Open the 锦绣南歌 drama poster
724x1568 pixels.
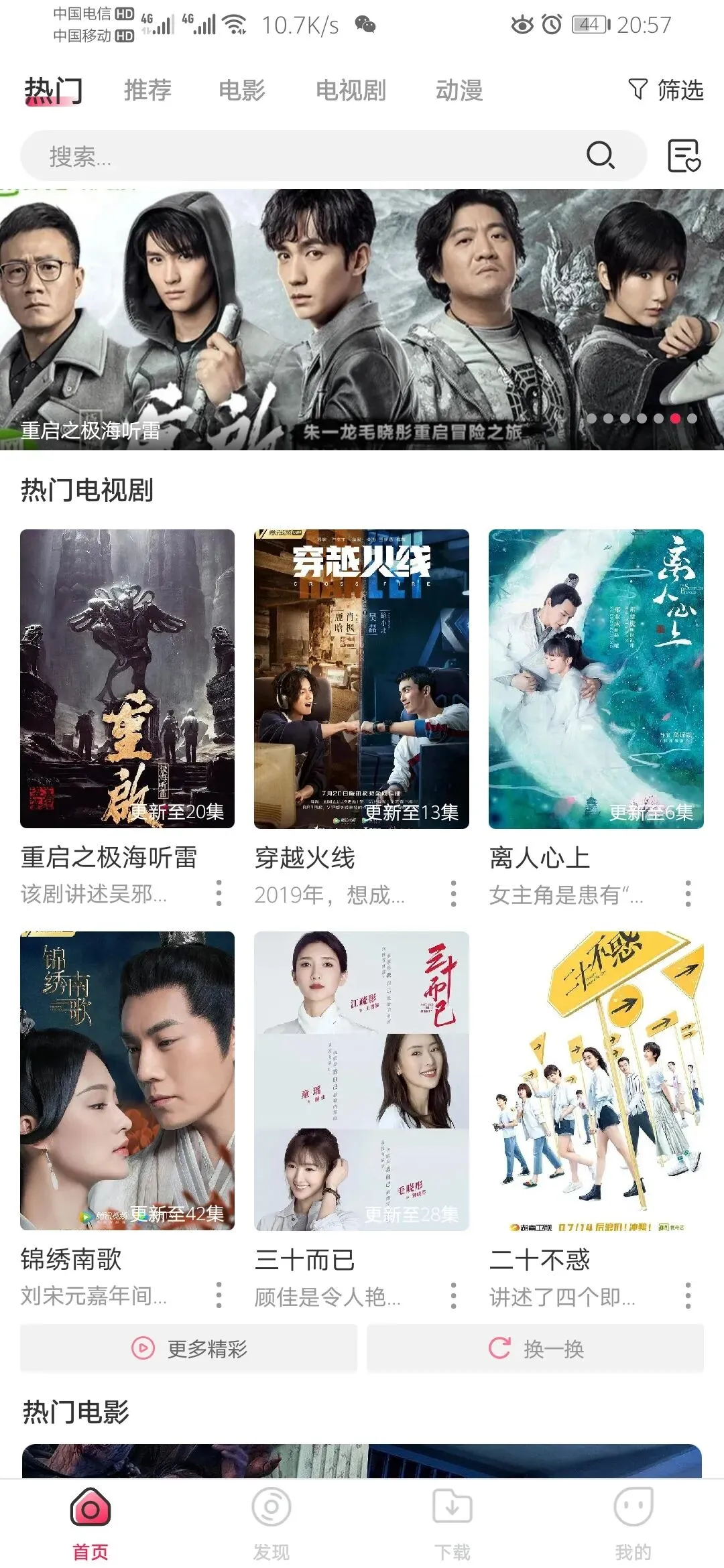(x=127, y=1080)
